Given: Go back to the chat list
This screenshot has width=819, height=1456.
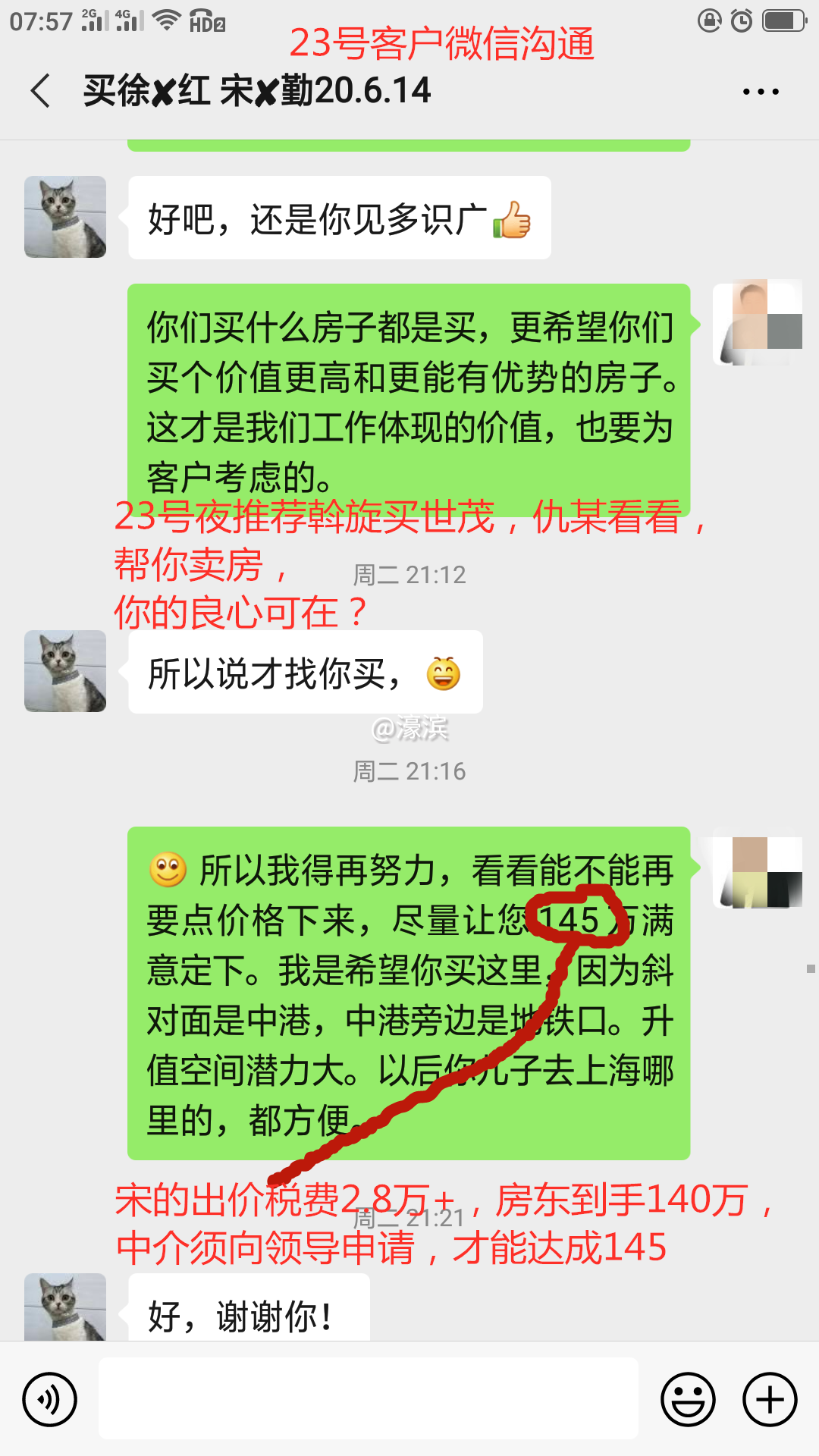Looking at the screenshot, I should coord(41,91).
